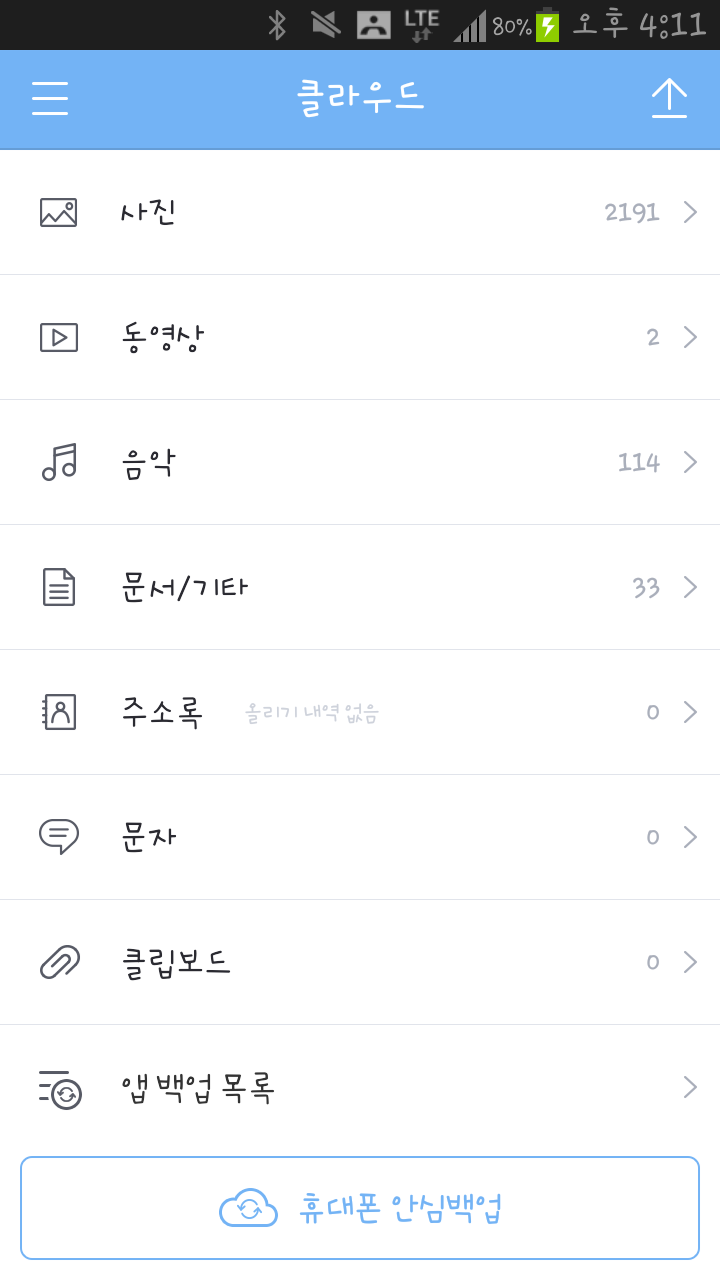Open the 문자 (Messages) row
720x1280 pixels.
click(360, 837)
